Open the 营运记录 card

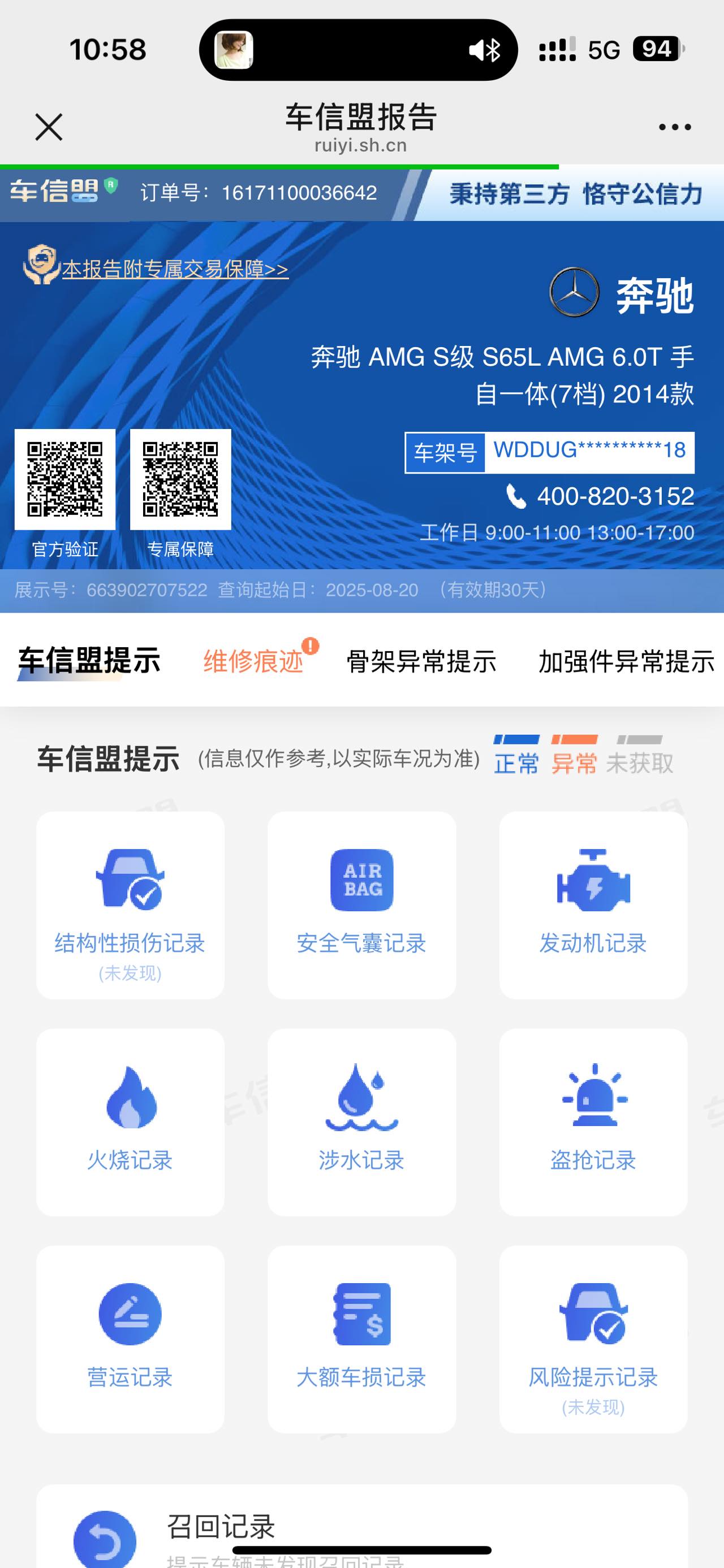coord(130,1339)
